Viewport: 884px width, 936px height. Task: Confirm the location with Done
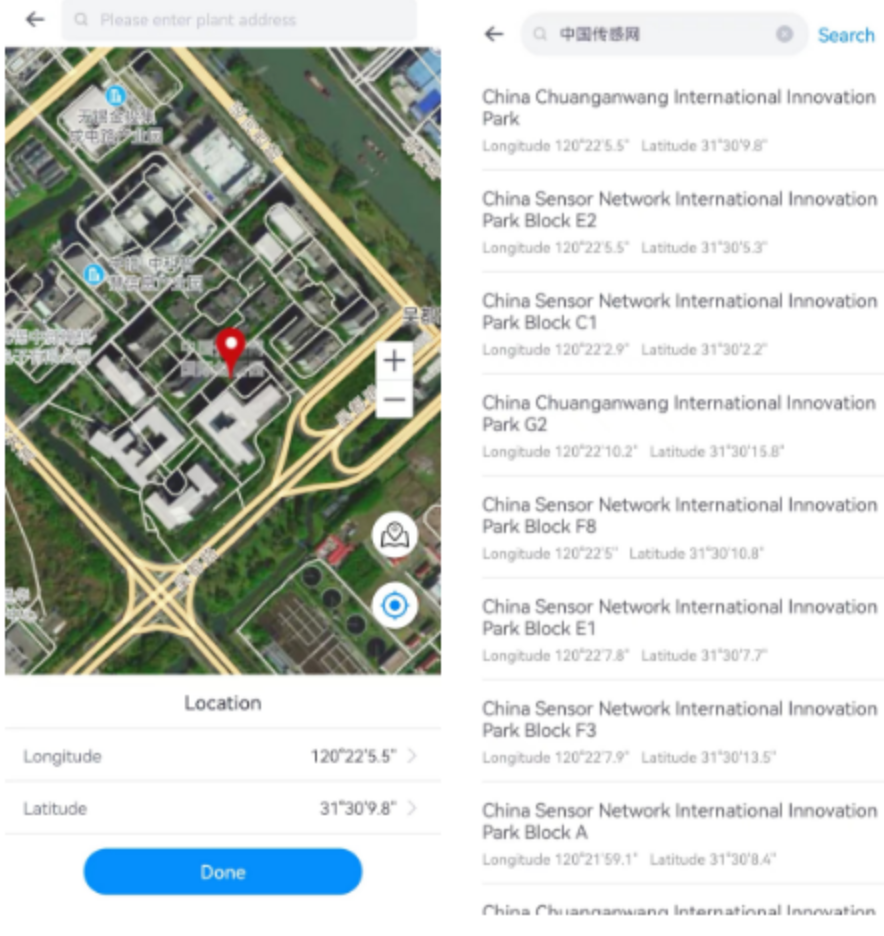pos(222,872)
